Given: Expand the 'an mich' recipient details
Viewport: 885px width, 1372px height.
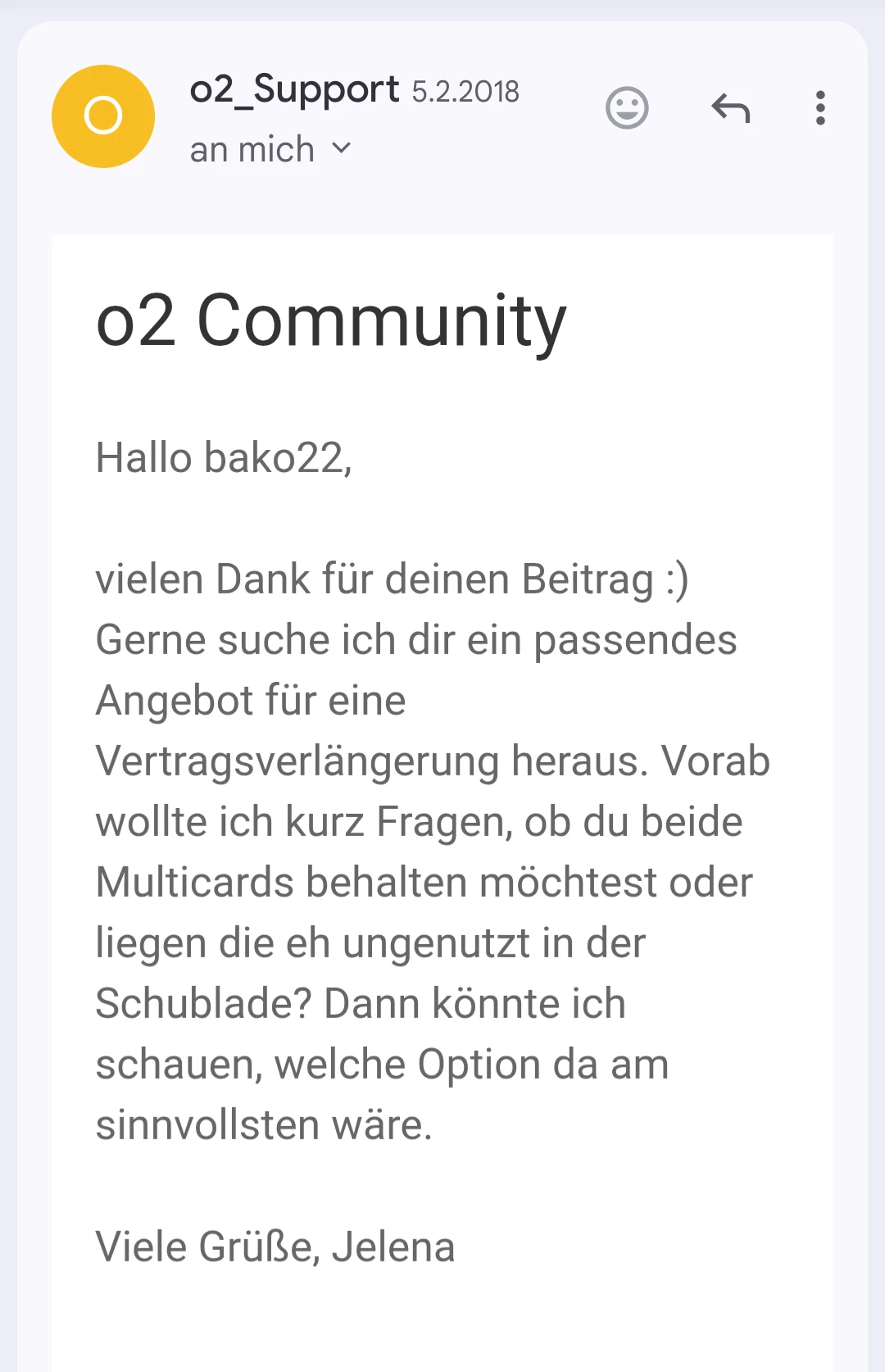Looking at the screenshot, I should (341, 149).
